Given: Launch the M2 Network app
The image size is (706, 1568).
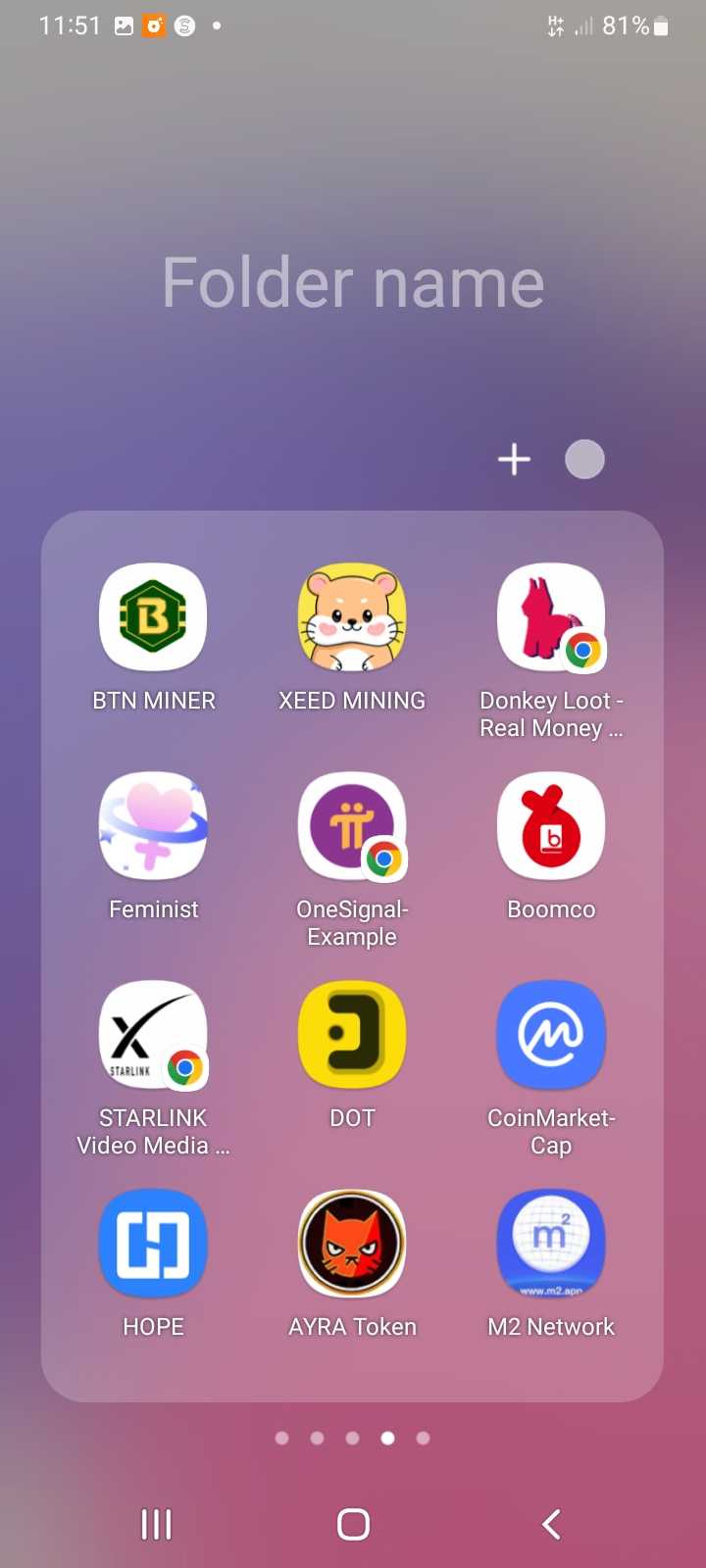Looking at the screenshot, I should tap(551, 1244).
